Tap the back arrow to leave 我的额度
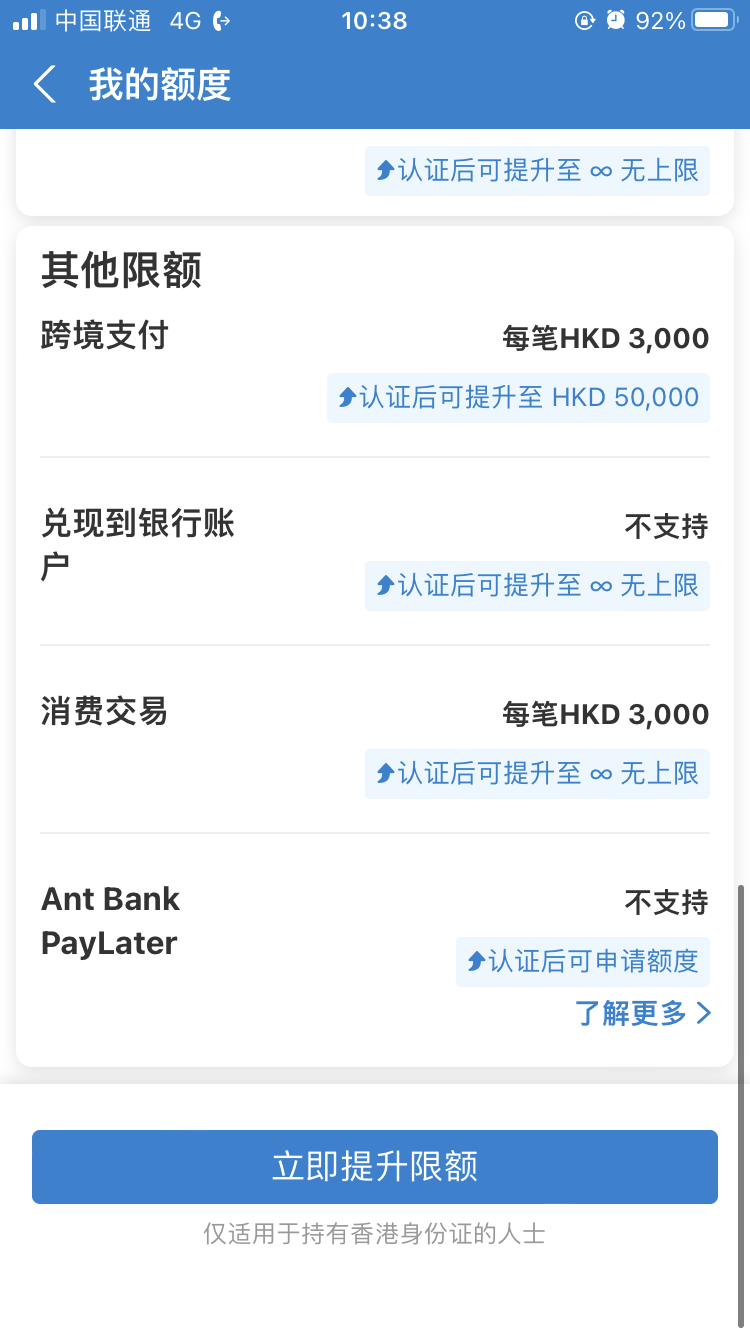Image resolution: width=750 pixels, height=1334 pixels. point(44,85)
